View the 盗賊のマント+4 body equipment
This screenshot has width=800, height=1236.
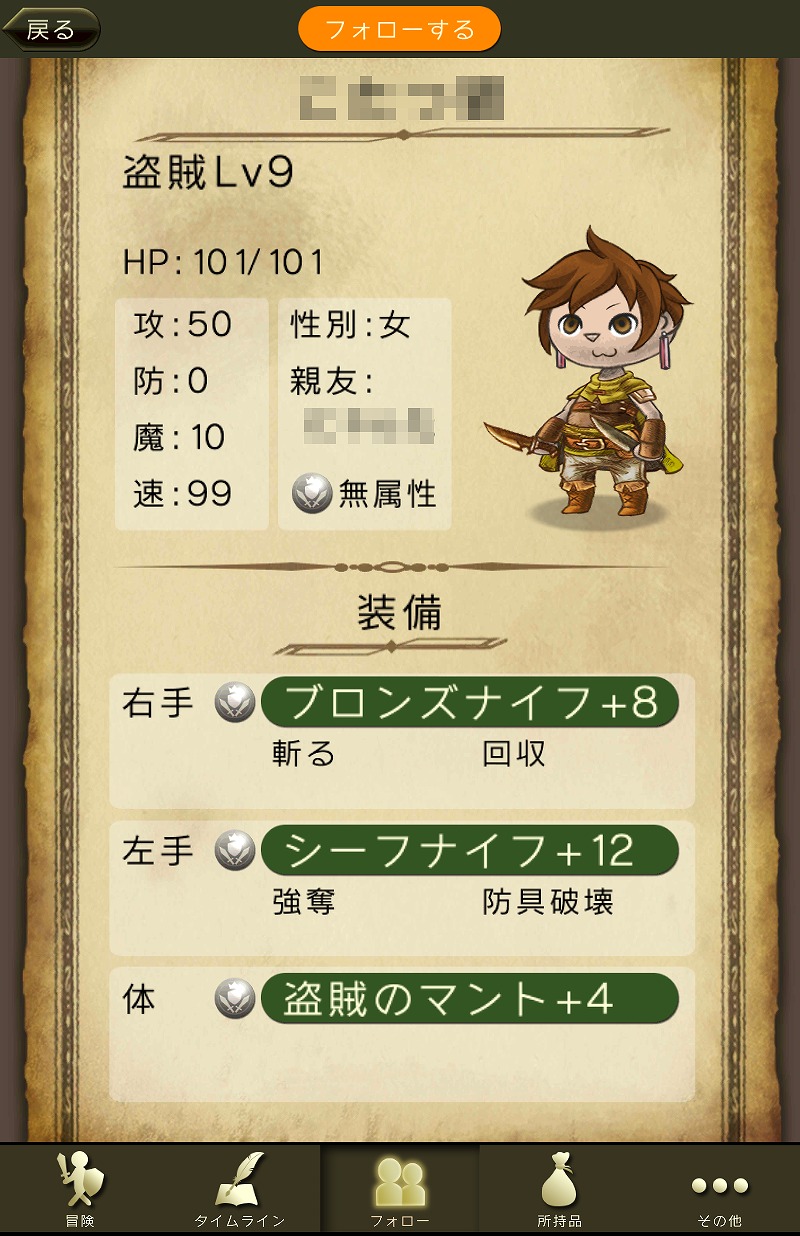click(x=469, y=999)
